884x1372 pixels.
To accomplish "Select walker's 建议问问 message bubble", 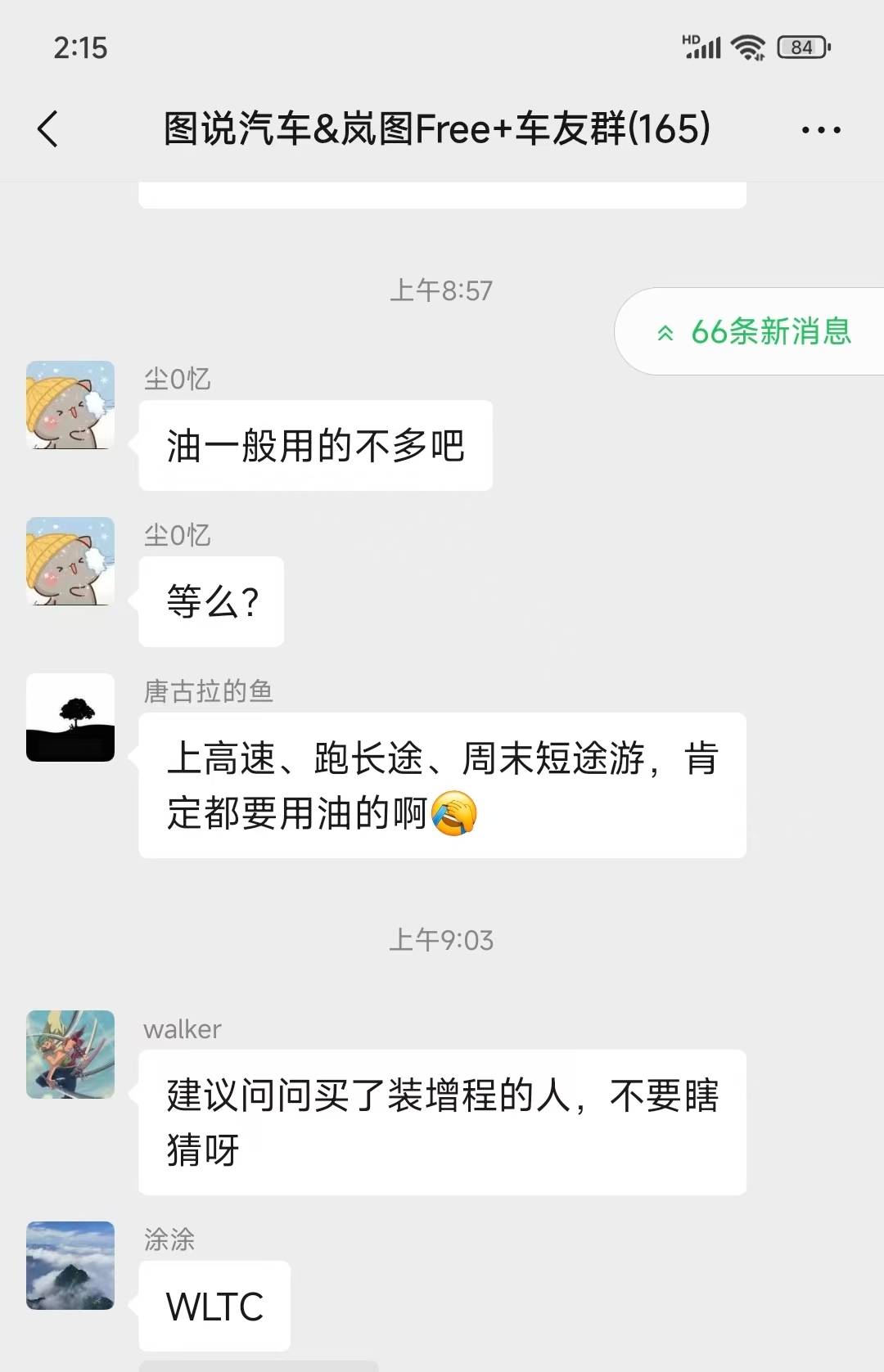I will [442, 1122].
